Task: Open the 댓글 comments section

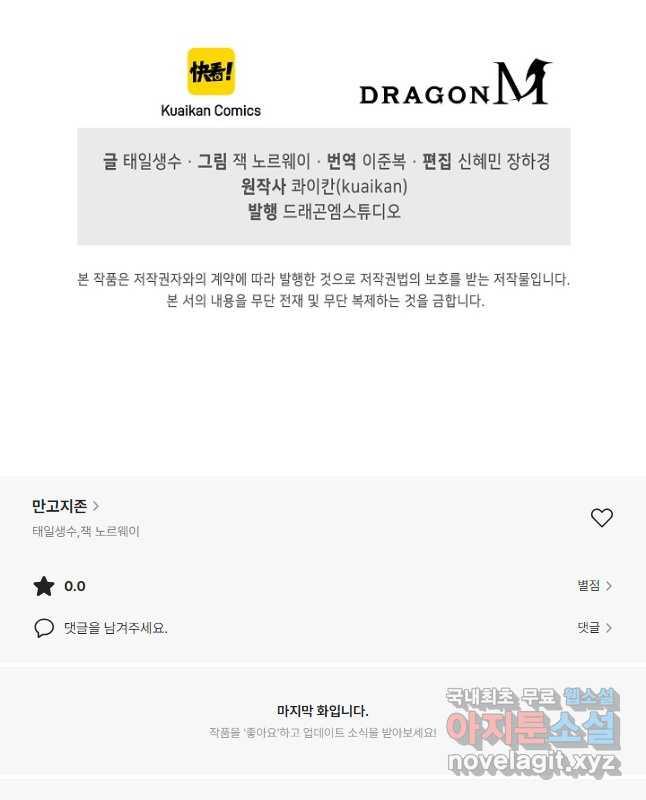Action: pyautogui.click(x=594, y=628)
